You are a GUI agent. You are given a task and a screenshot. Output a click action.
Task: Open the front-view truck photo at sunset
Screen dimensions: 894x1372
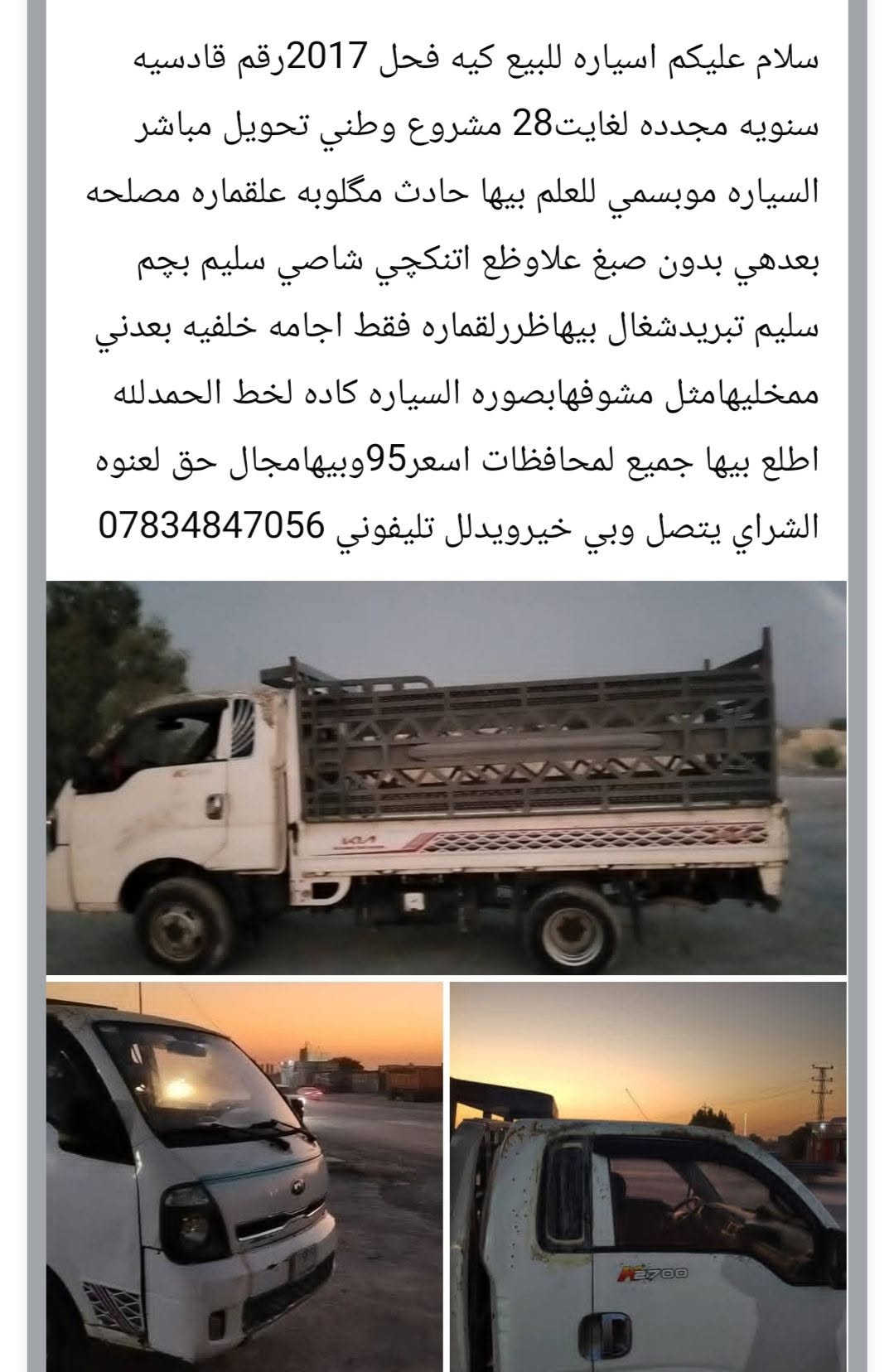tap(244, 1176)
